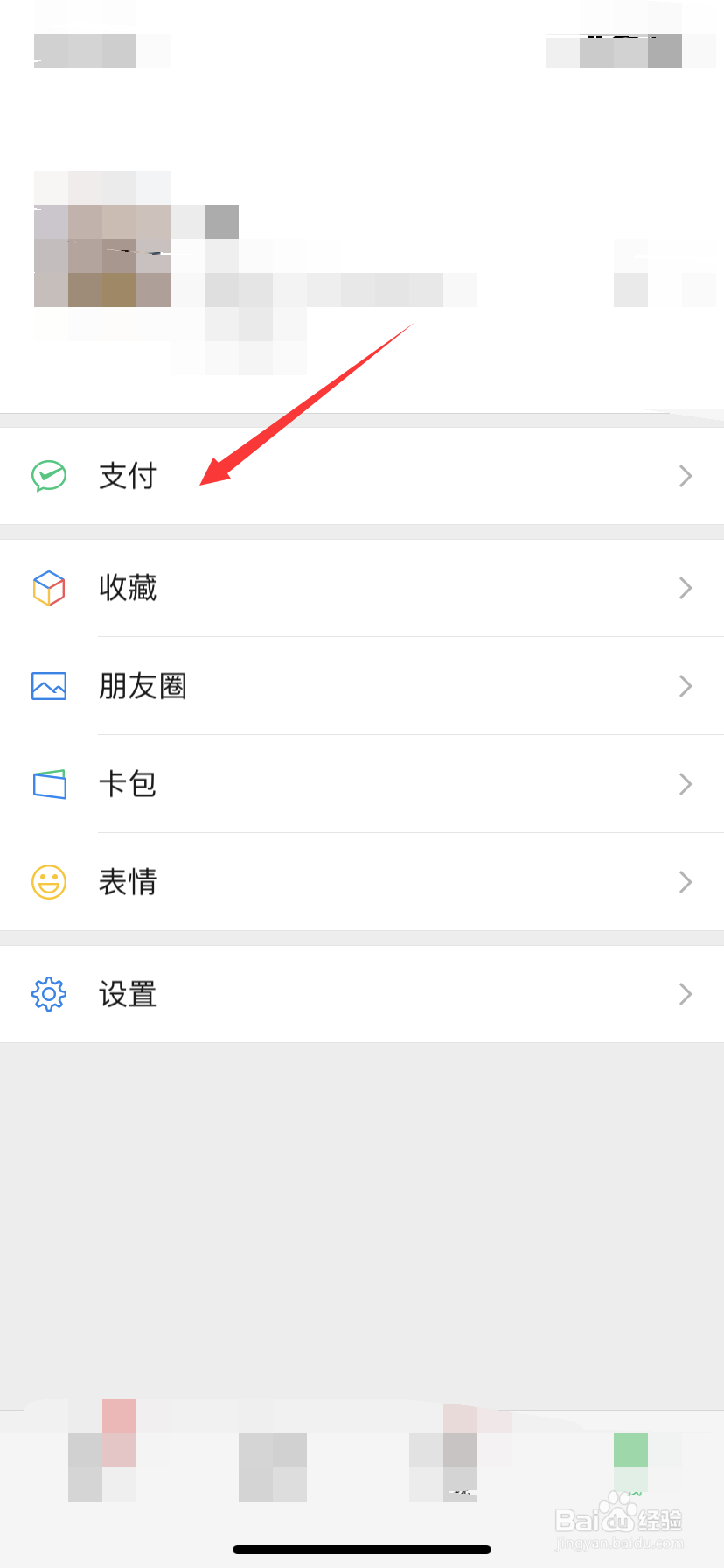This screenshot has height=1568, width=724.
Task: Select the blue Moments photo icon
Action: tap(49, 686)
